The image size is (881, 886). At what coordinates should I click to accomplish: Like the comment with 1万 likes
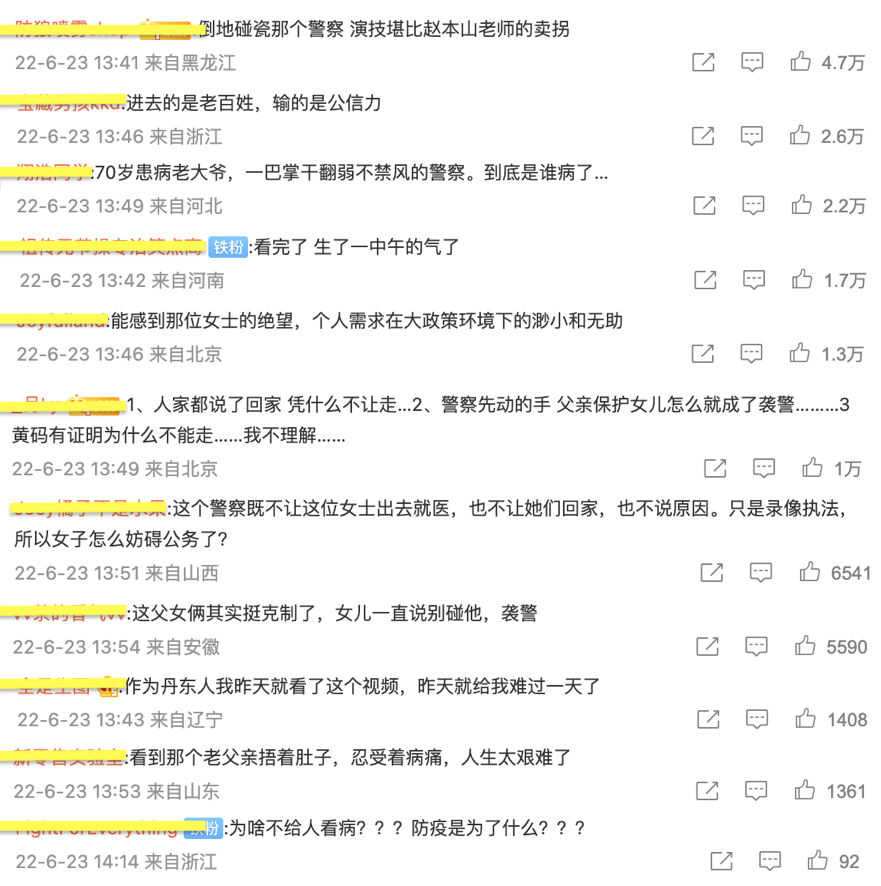(x=813, y=467)
